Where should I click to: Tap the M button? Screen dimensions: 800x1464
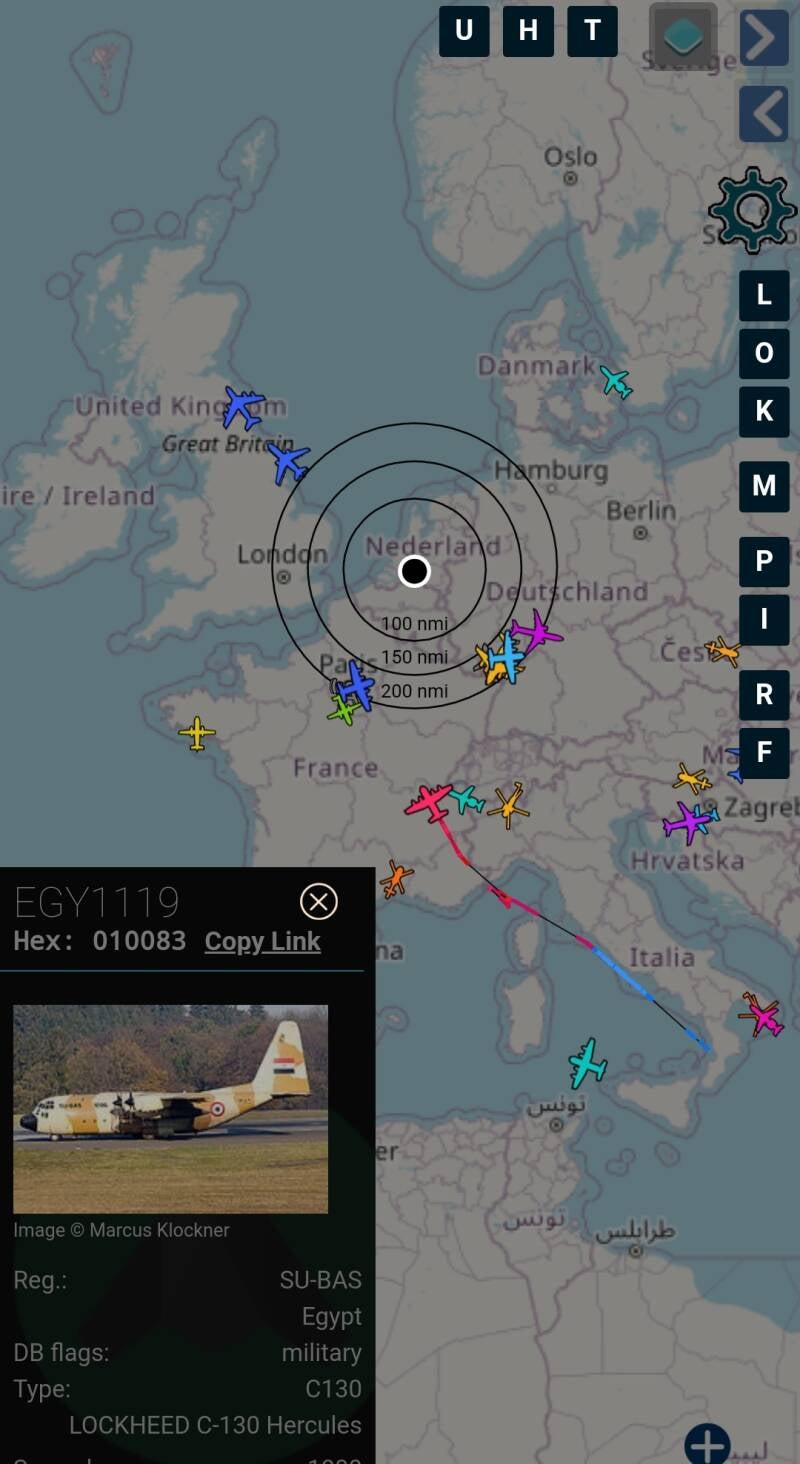pos(764,486)
